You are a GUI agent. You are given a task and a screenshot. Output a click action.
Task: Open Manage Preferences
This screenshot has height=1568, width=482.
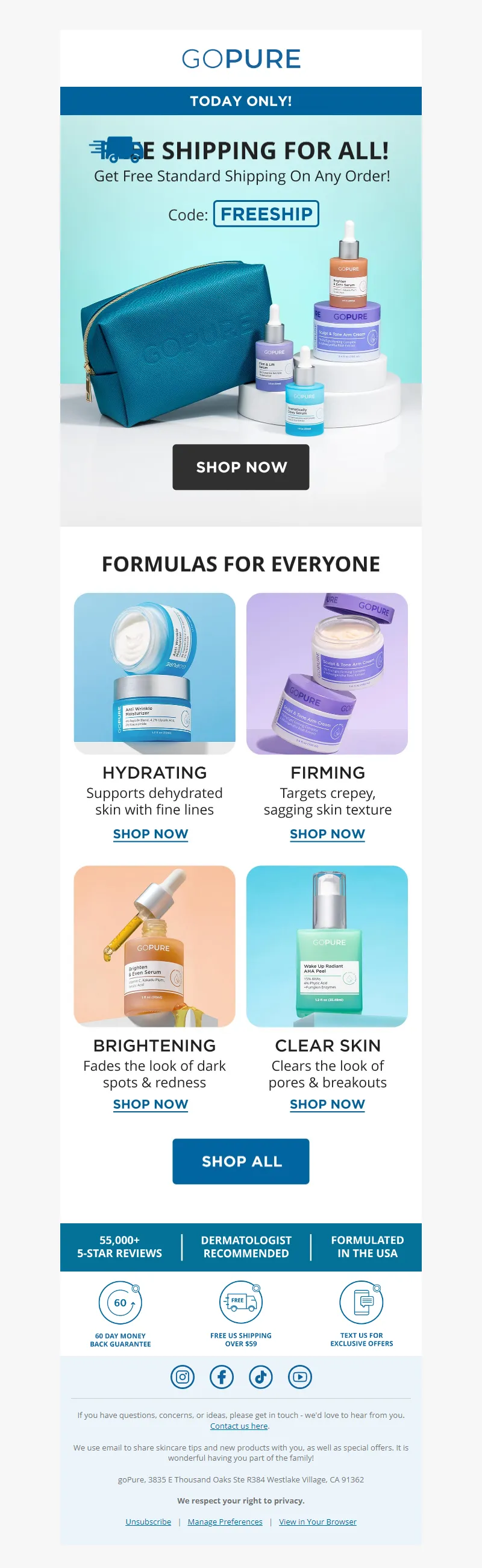pos(225,1522)
